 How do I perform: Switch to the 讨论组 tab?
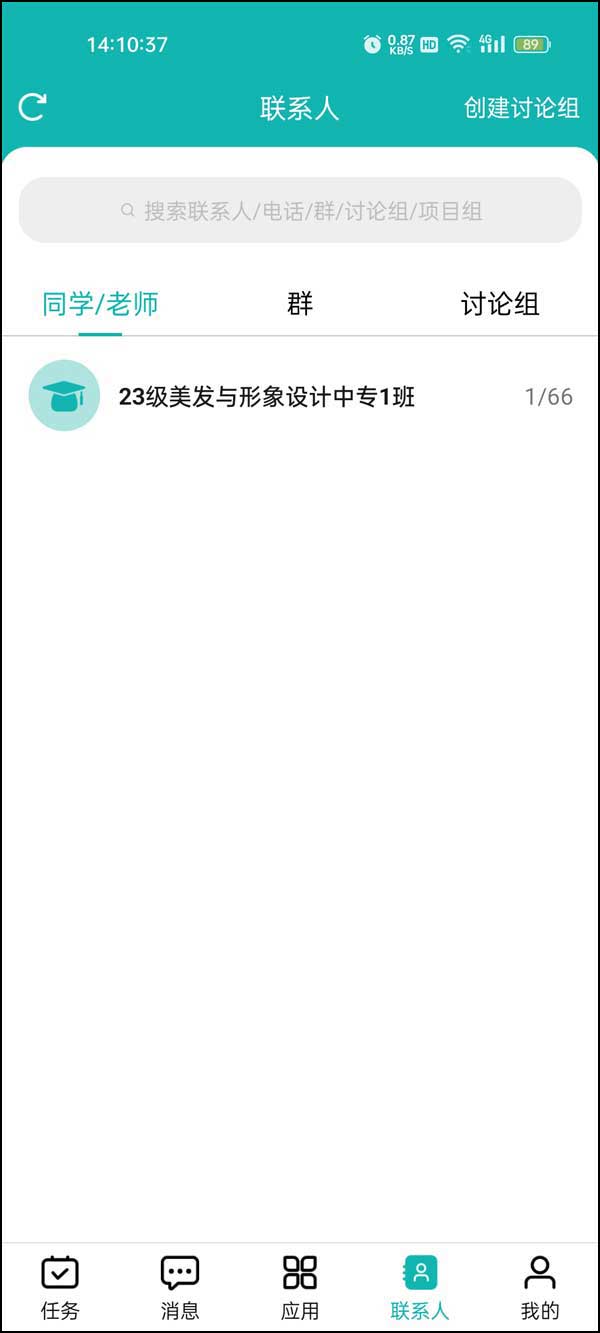pyautogui.click(x=500, y=304)
